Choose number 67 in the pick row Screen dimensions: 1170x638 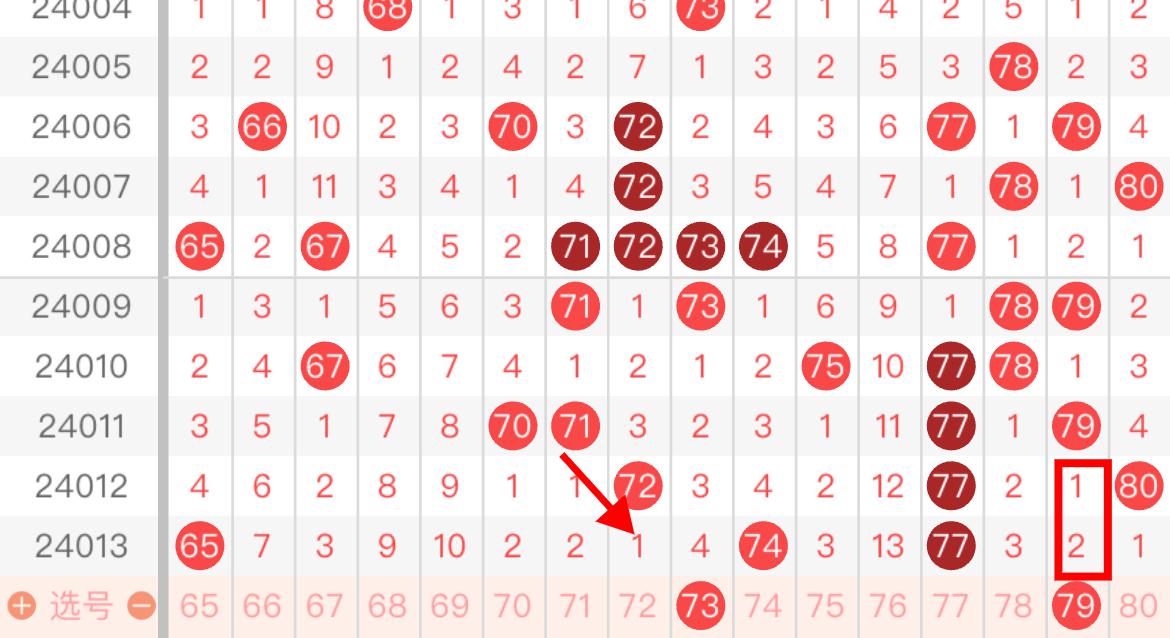pos(324,606)
